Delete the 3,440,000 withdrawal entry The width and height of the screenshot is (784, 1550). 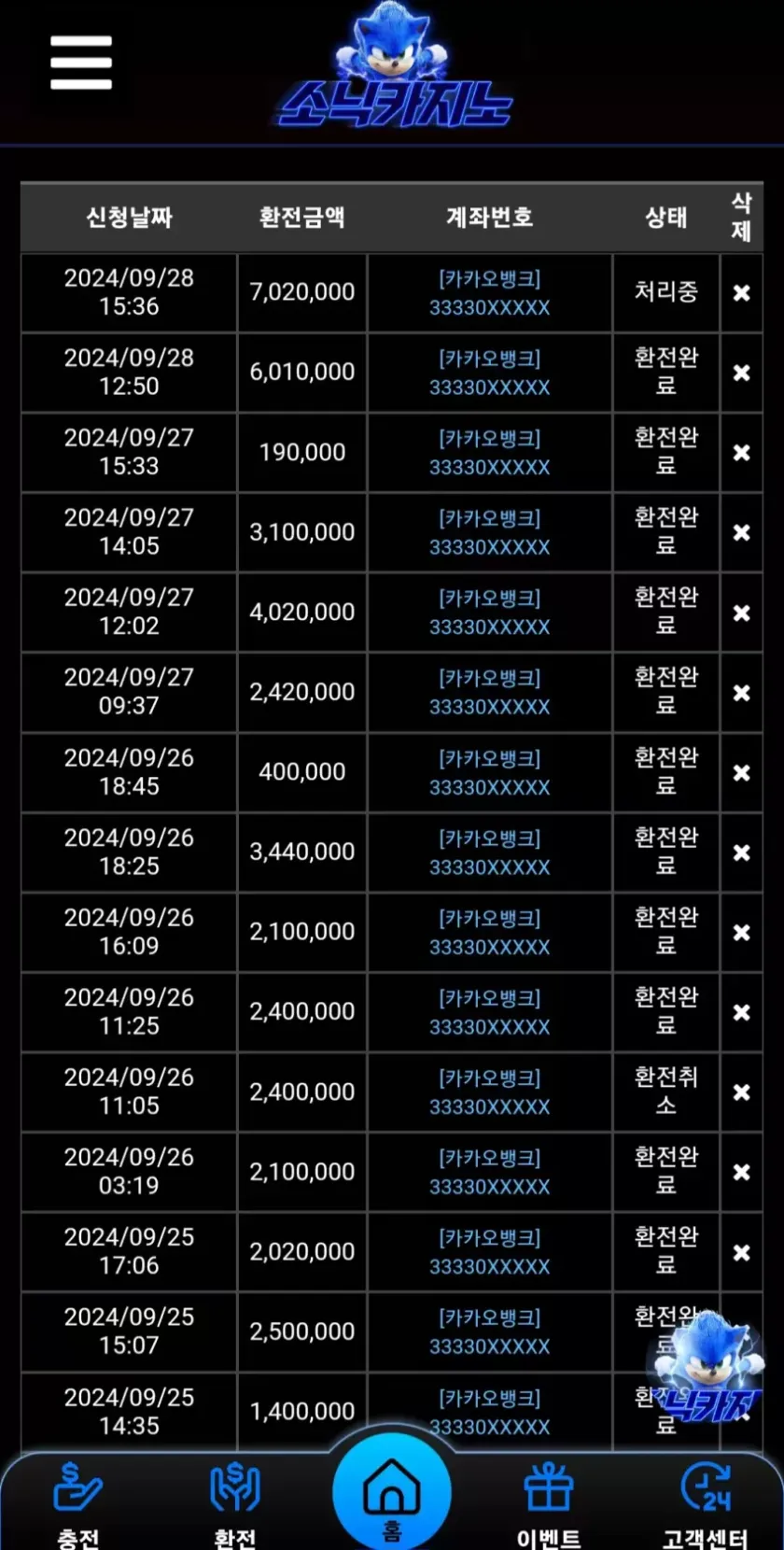[x=741, y=852]
